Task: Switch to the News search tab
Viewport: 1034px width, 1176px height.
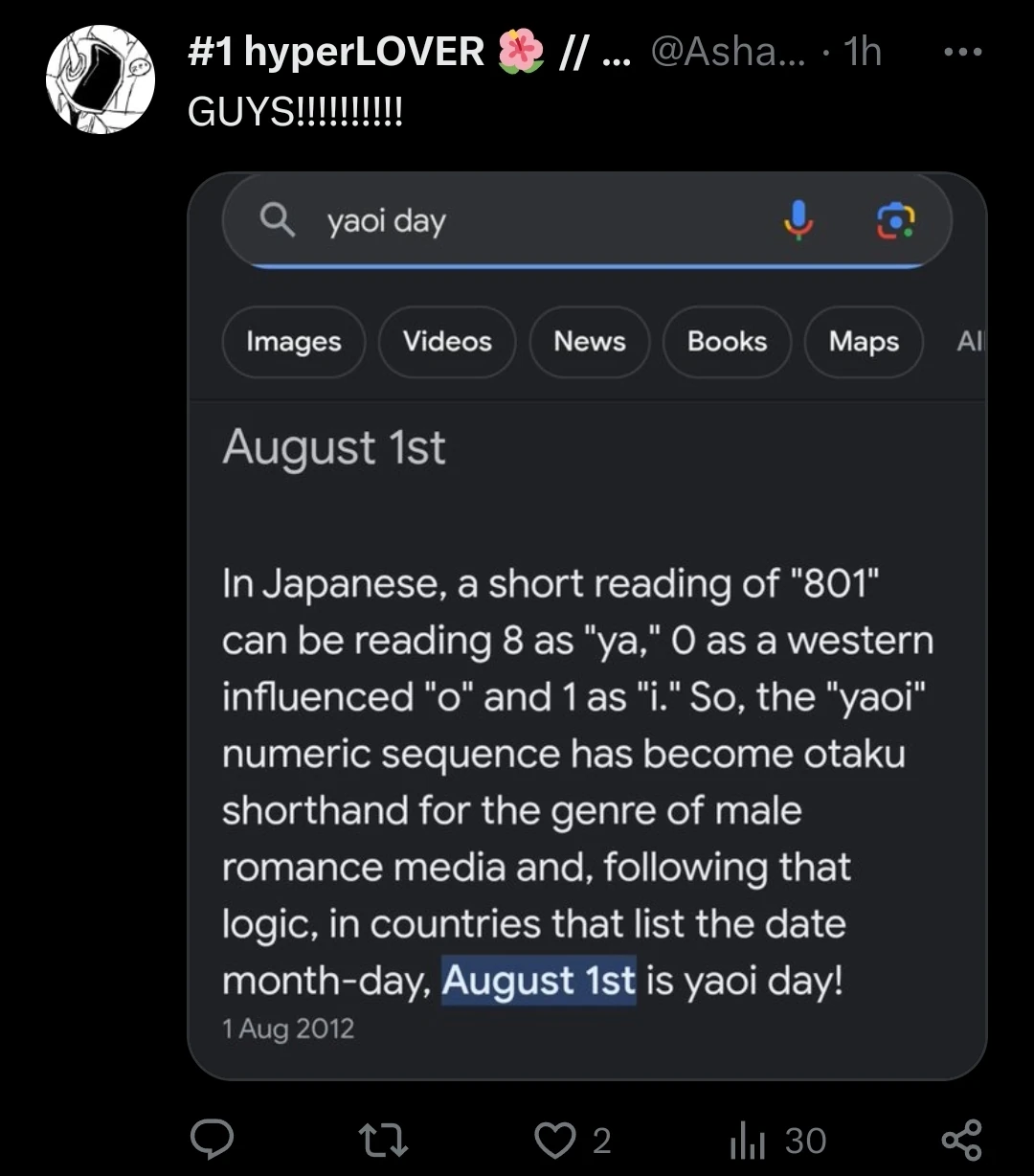Action: point(589,342)
